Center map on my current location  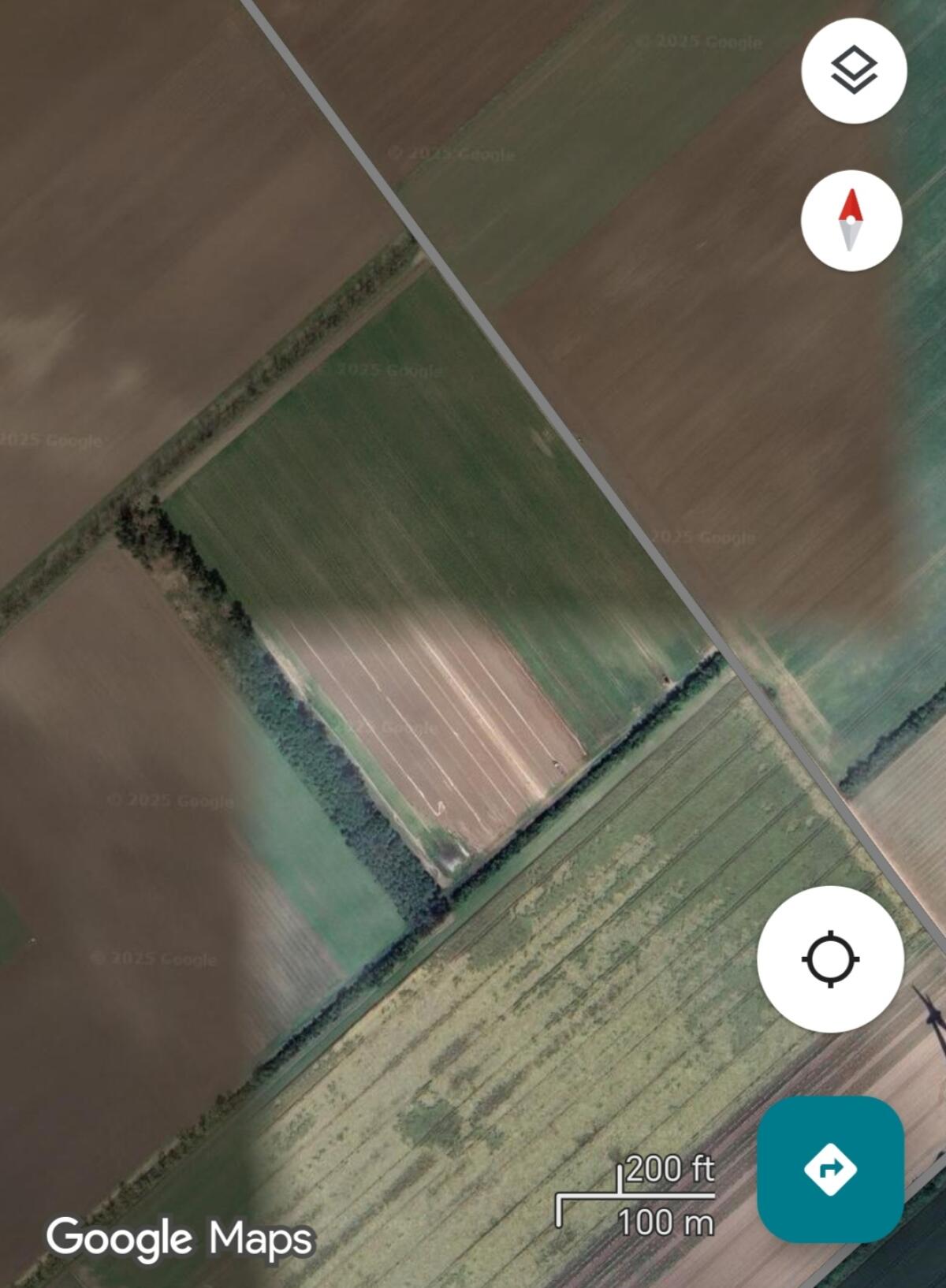(x=830, y=959)
